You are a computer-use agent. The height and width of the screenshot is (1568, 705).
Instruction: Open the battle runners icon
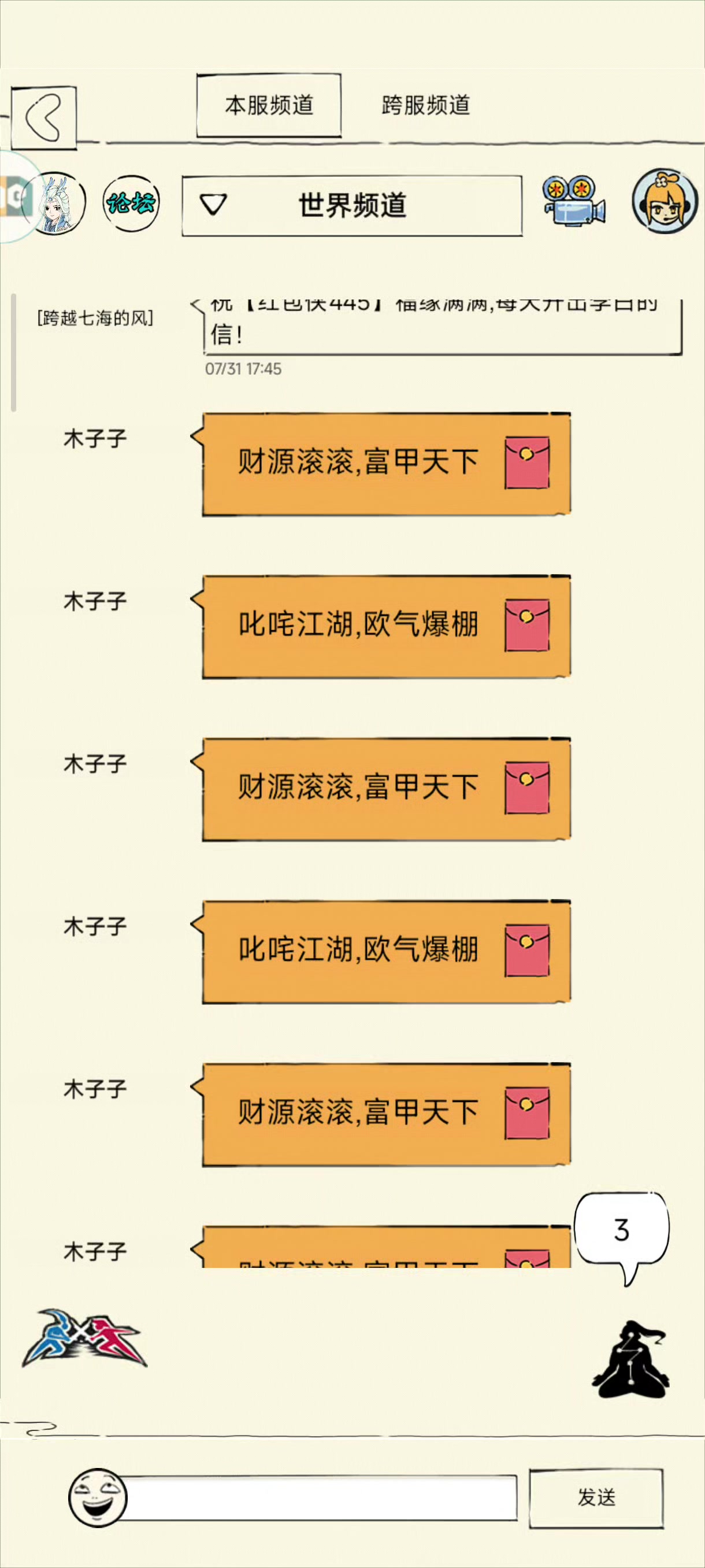(84, 1338)
